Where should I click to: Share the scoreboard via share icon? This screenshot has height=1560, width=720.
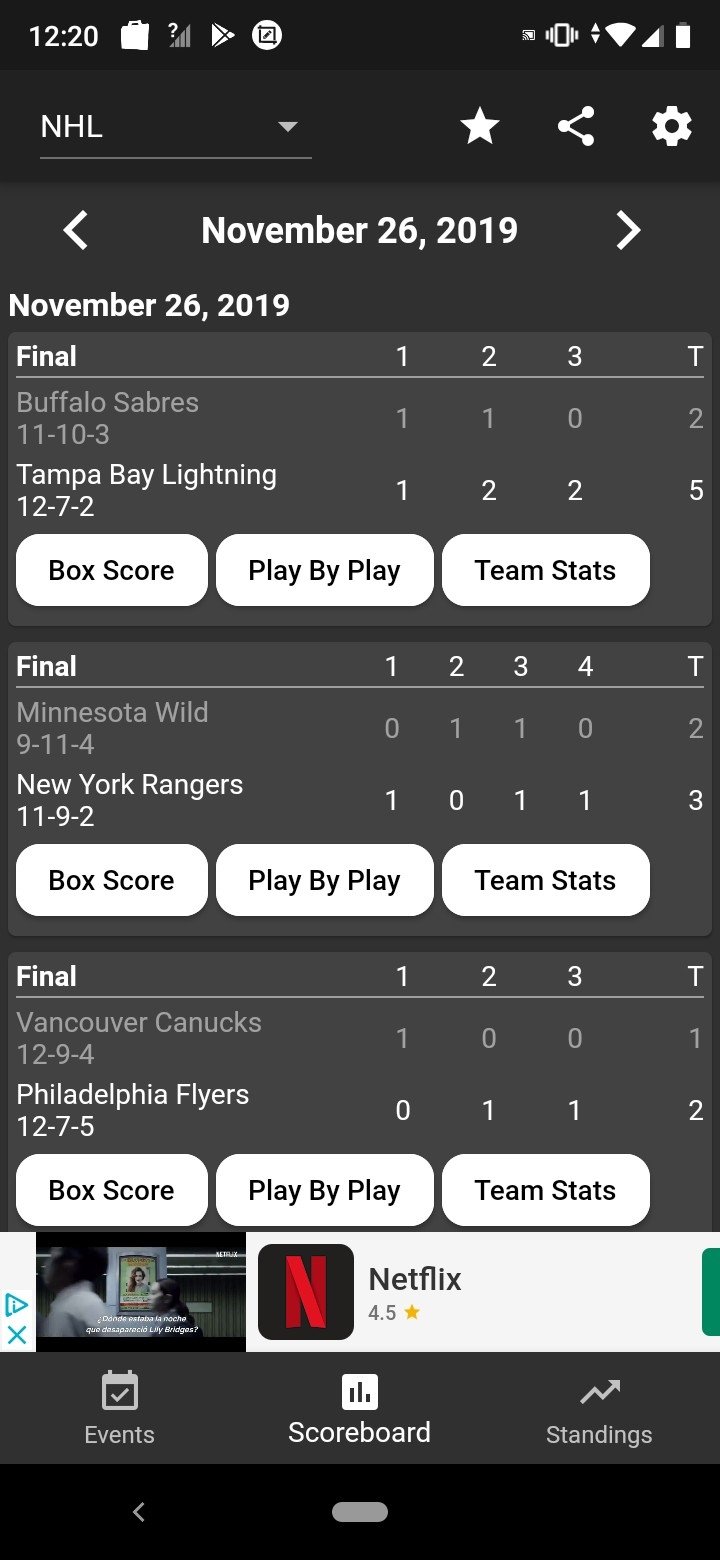click(576, 127)
